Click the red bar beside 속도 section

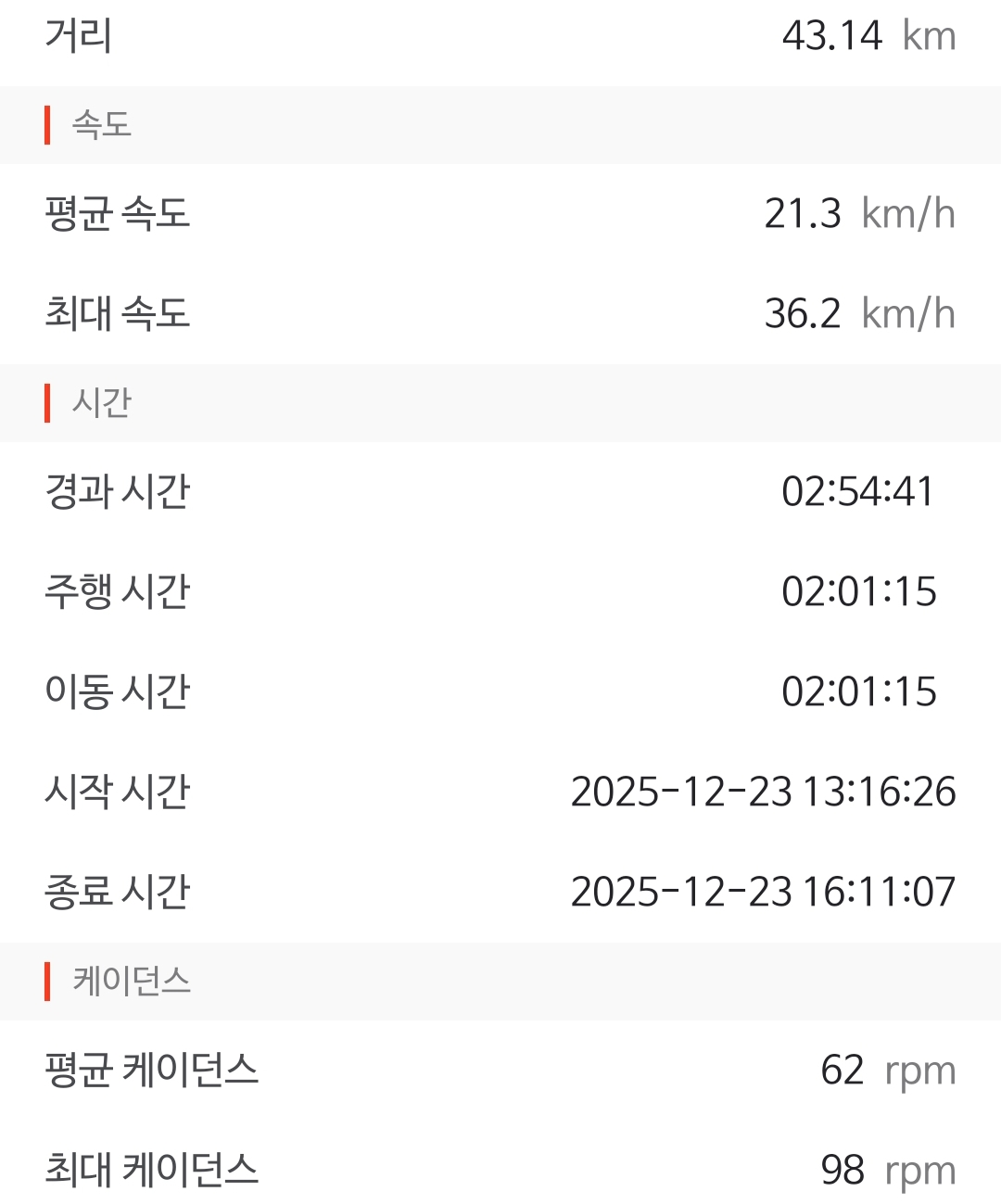[x=46, y=126]
